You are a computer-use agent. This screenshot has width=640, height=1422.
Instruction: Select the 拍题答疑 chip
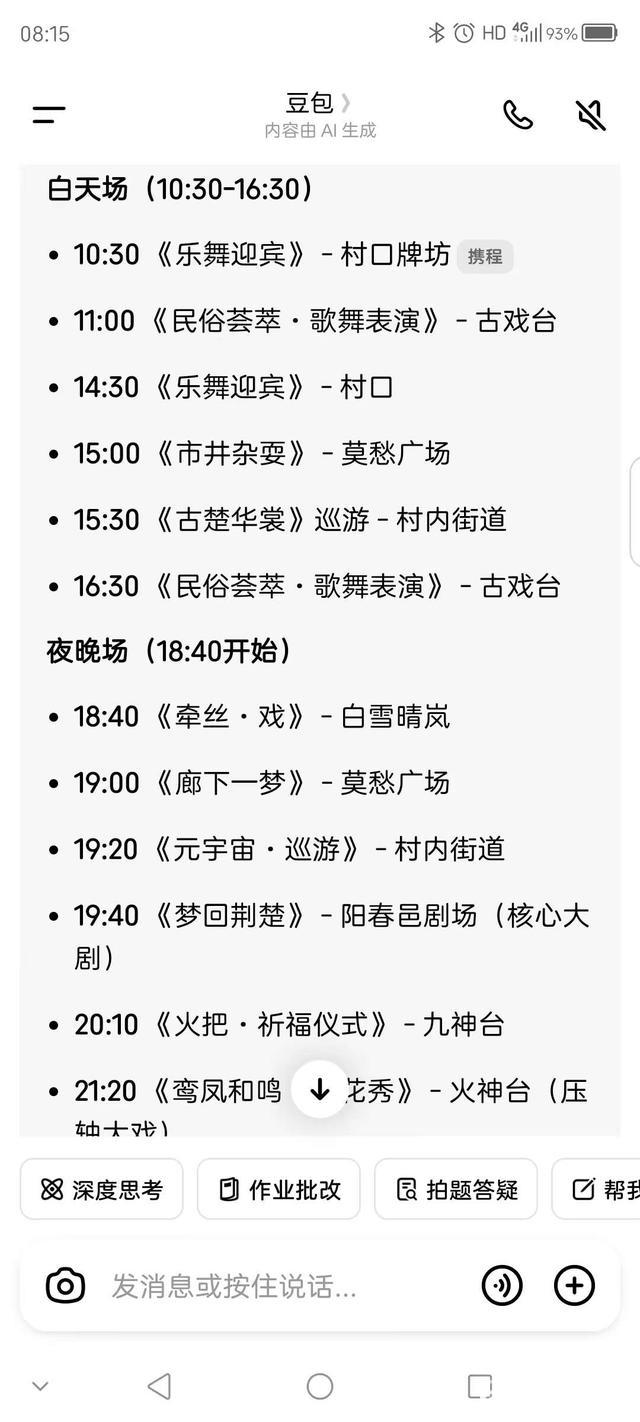click(456, 1189)
